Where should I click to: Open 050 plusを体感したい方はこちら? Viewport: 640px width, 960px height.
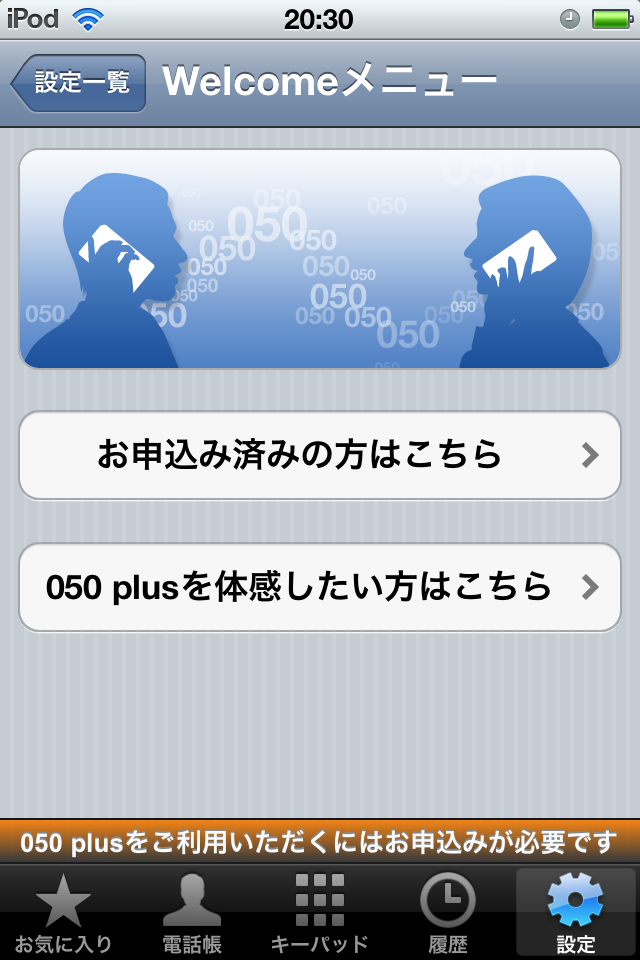tap(320, 587)
